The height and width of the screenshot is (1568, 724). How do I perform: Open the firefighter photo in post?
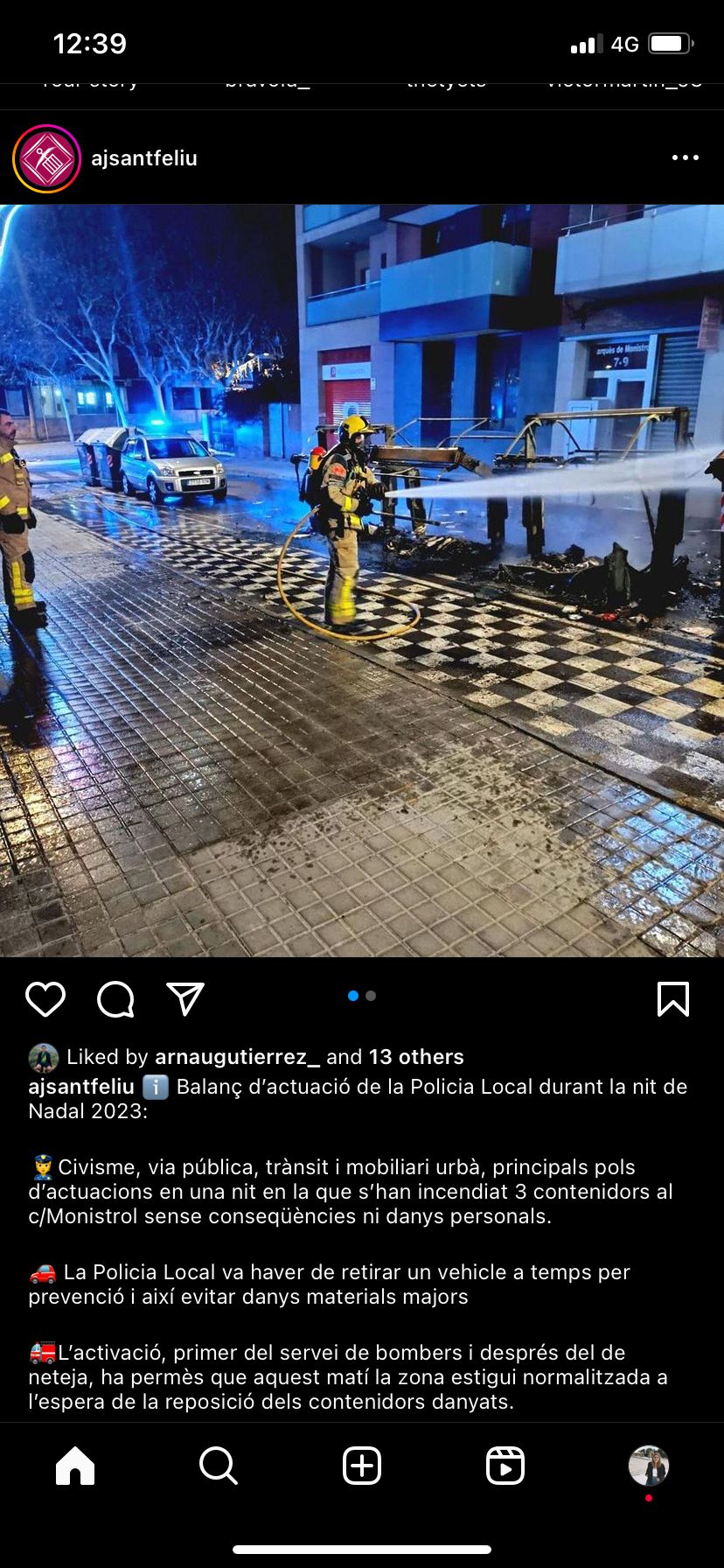[x=362, y=580]
